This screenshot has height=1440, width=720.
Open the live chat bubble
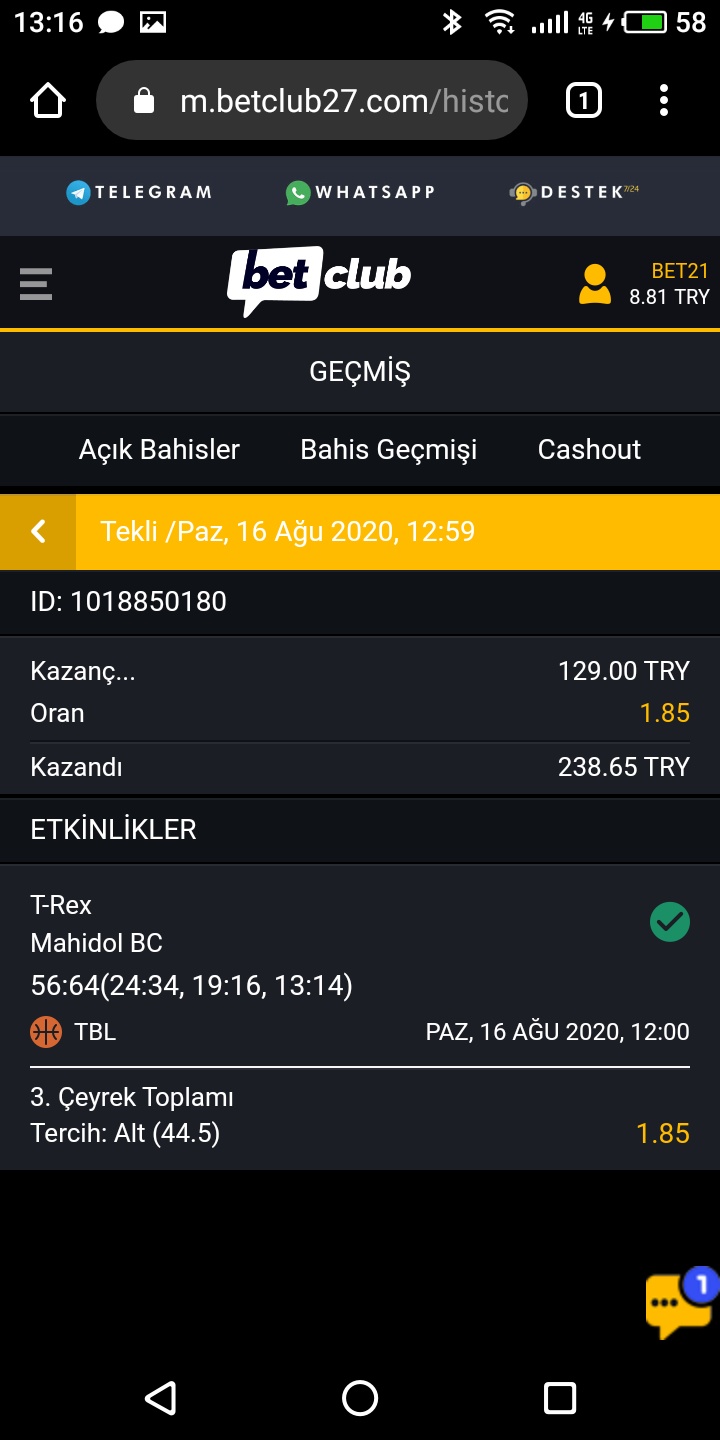679,1303
